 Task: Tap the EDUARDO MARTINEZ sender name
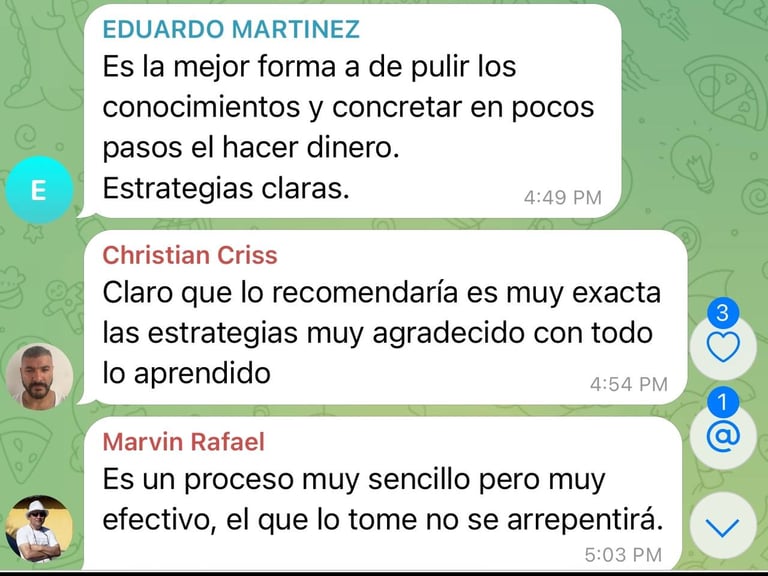231,29
